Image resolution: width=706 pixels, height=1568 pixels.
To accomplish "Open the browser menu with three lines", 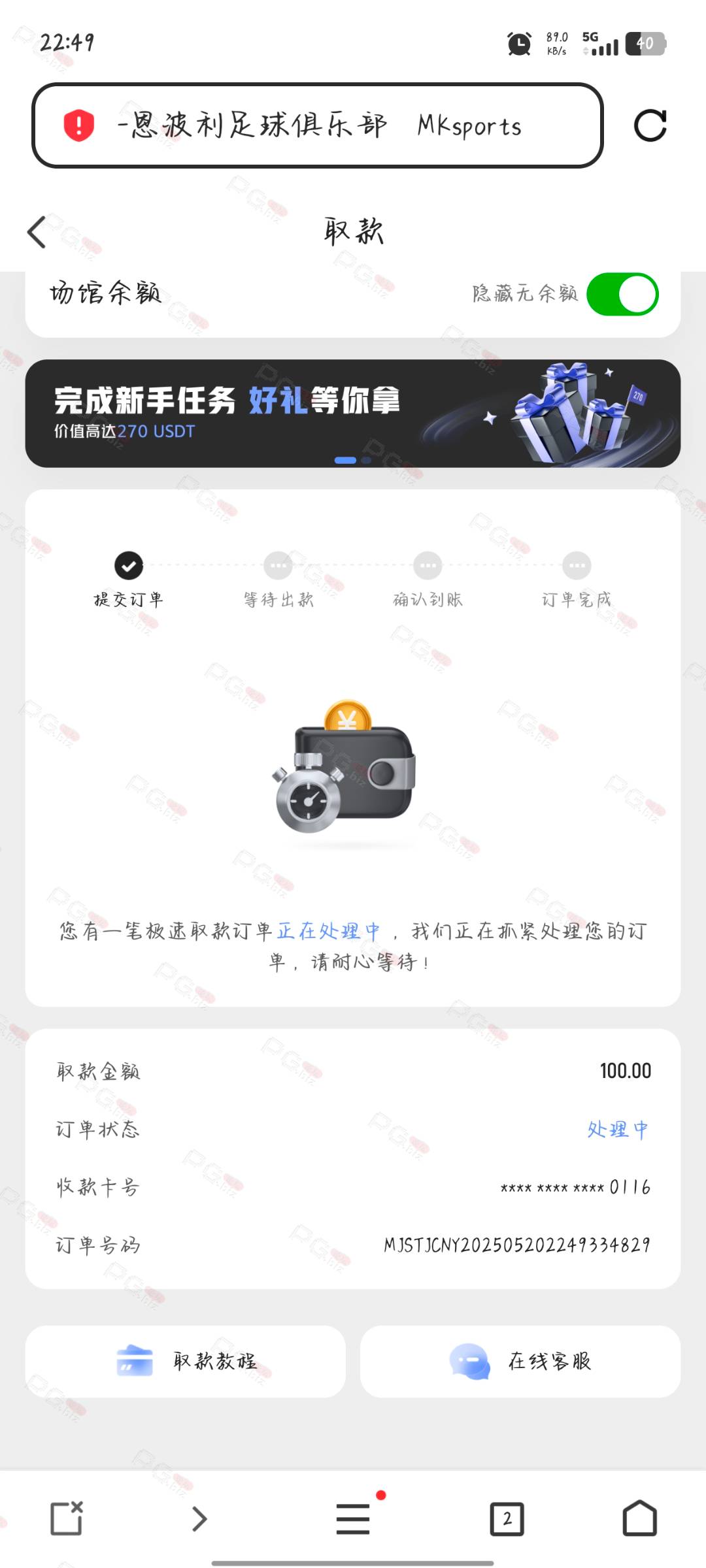I will (x=353, y=1518).
